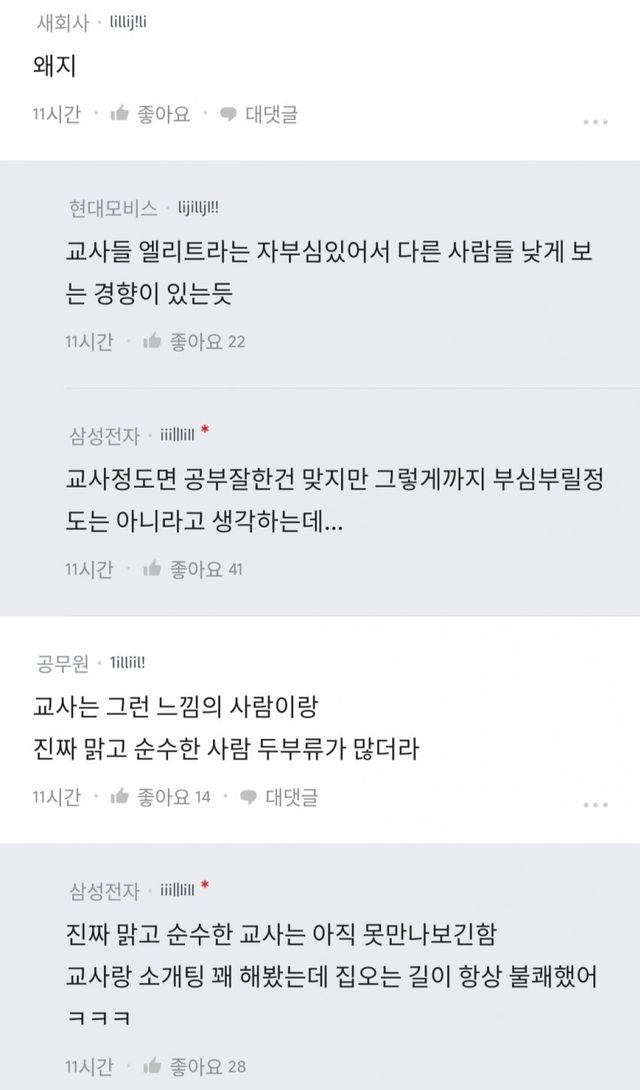Screen dimensions: 640x1090
Task: Like the 새회사 comment saying 왜지
Action: (150, 114)
